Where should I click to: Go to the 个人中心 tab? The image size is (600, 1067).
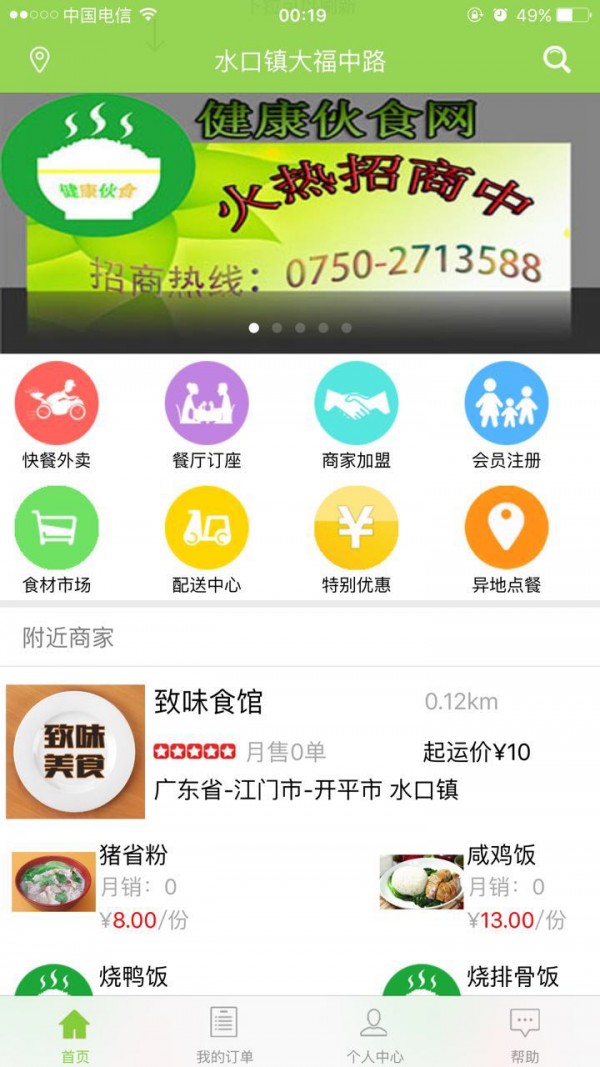[374, 1034]
